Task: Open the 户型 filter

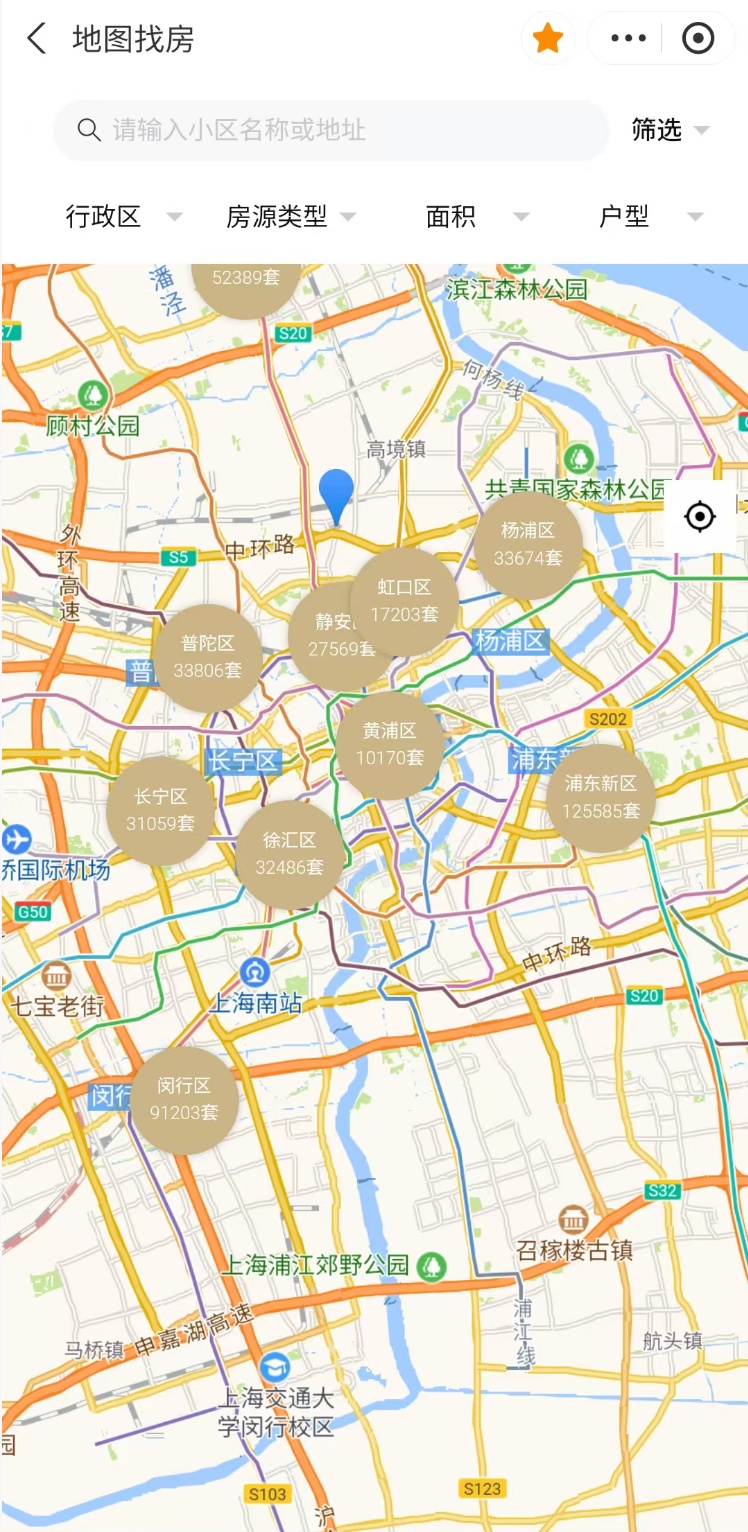Action: click(650, 216)
